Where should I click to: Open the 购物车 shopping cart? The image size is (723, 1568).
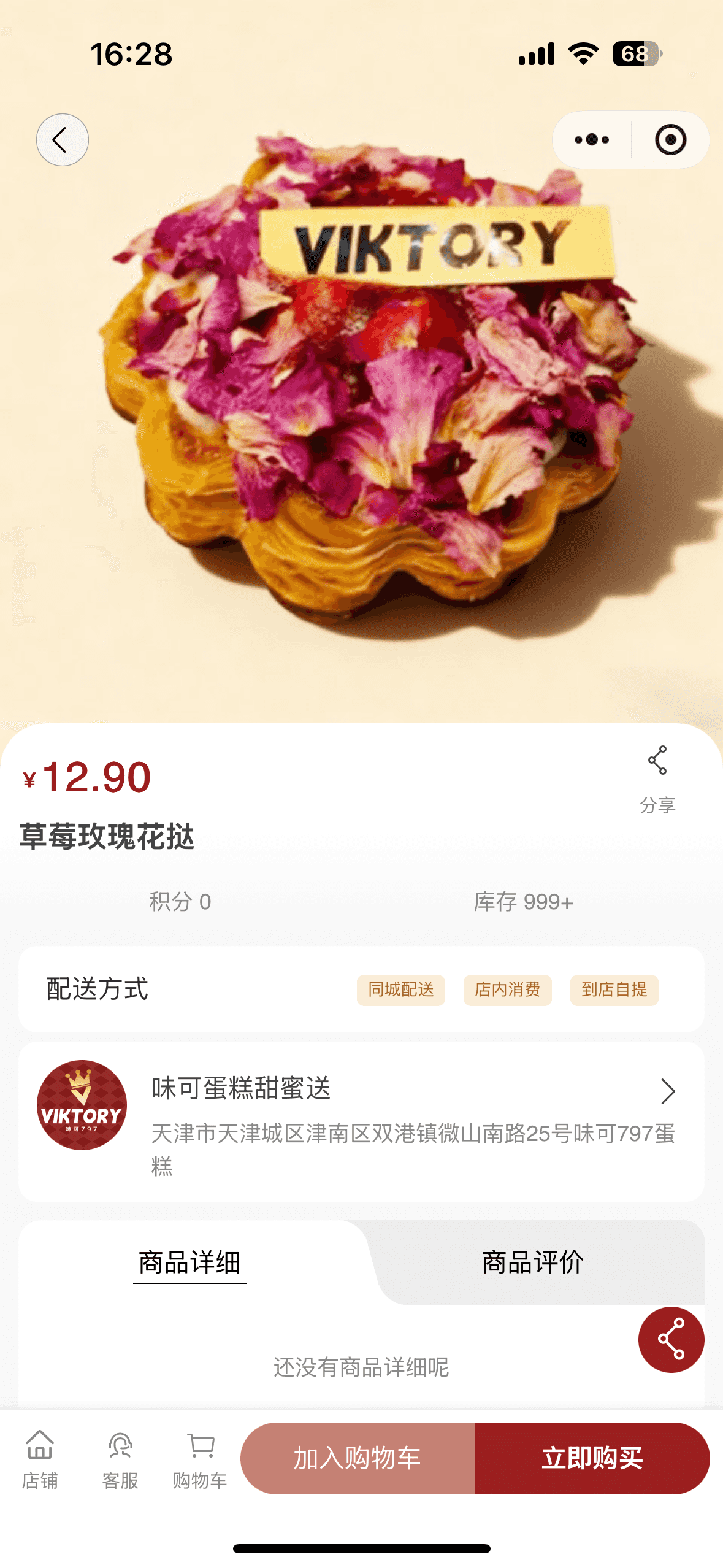point(200,1459)
